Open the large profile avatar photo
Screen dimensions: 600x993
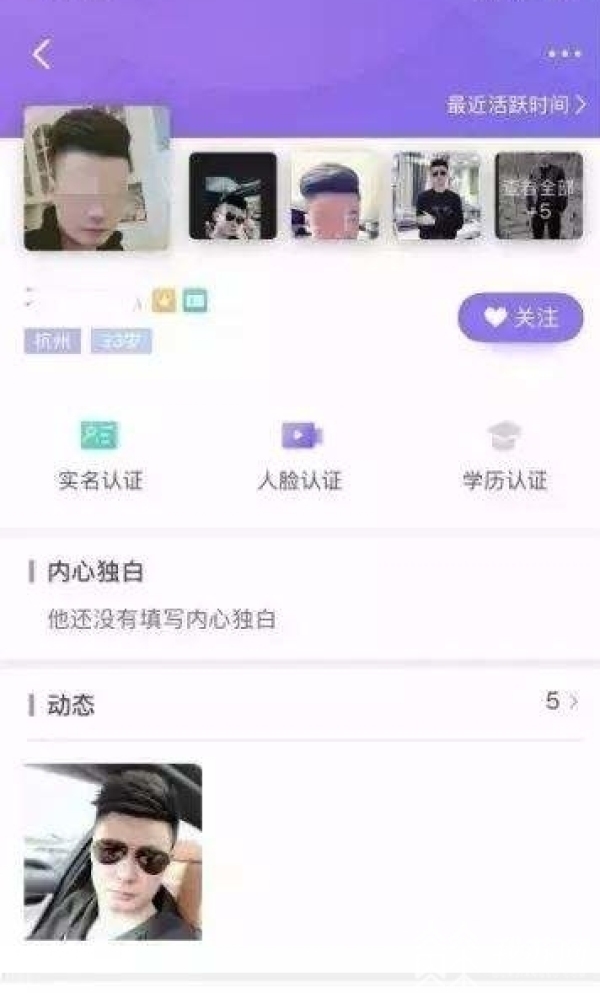97,178
